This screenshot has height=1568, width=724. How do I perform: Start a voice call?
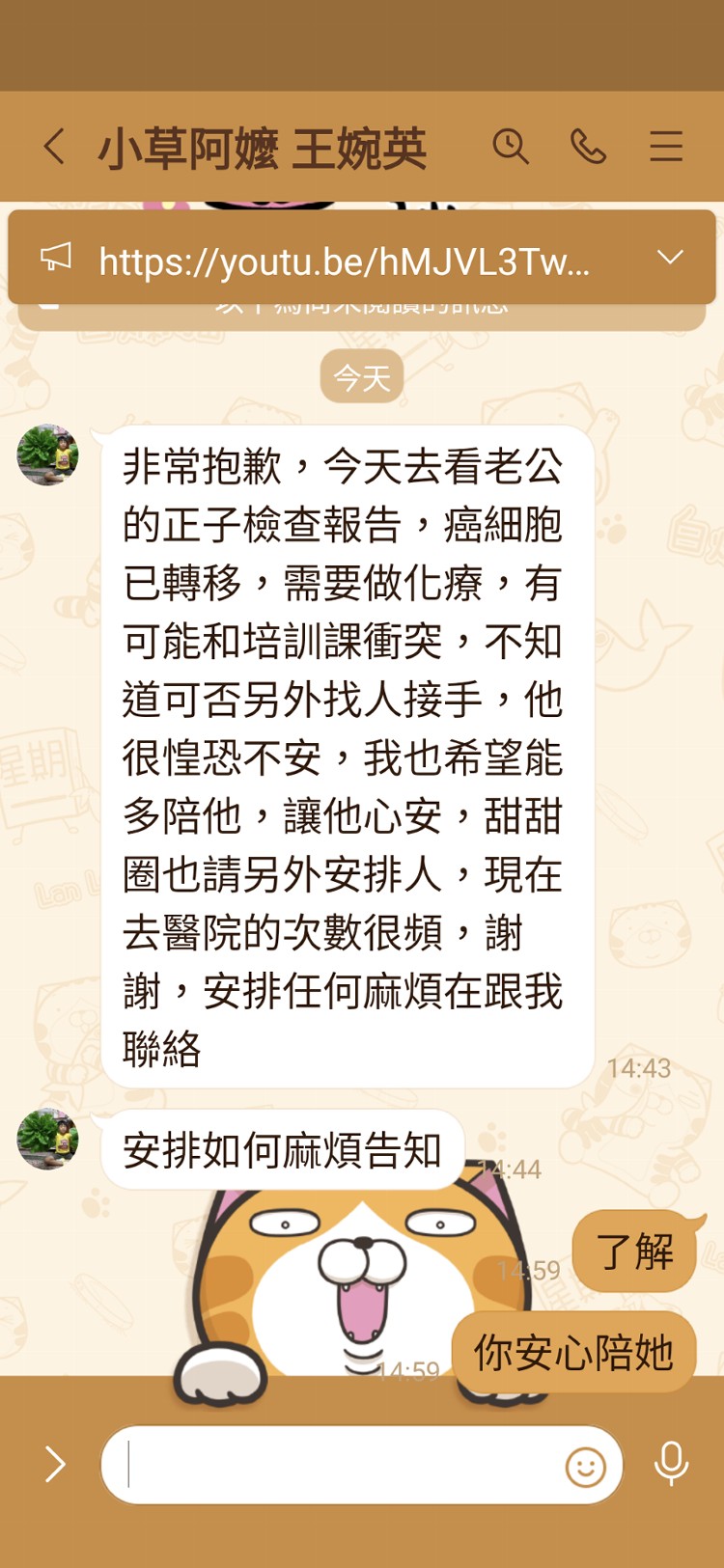tap(588, 147)
